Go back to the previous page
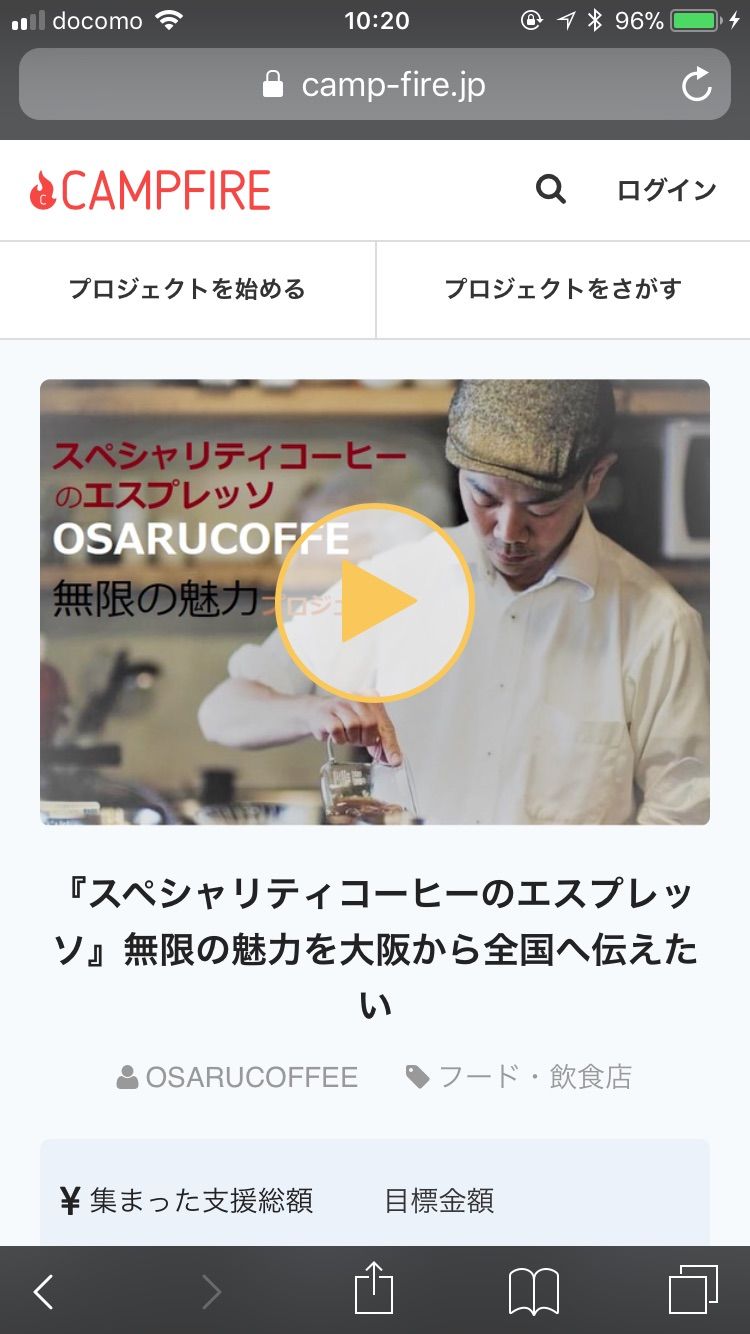 (x=43, y=1292)
